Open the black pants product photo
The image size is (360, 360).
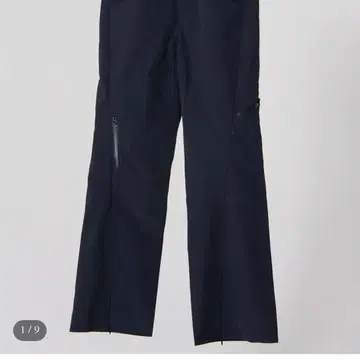point(180,177)
